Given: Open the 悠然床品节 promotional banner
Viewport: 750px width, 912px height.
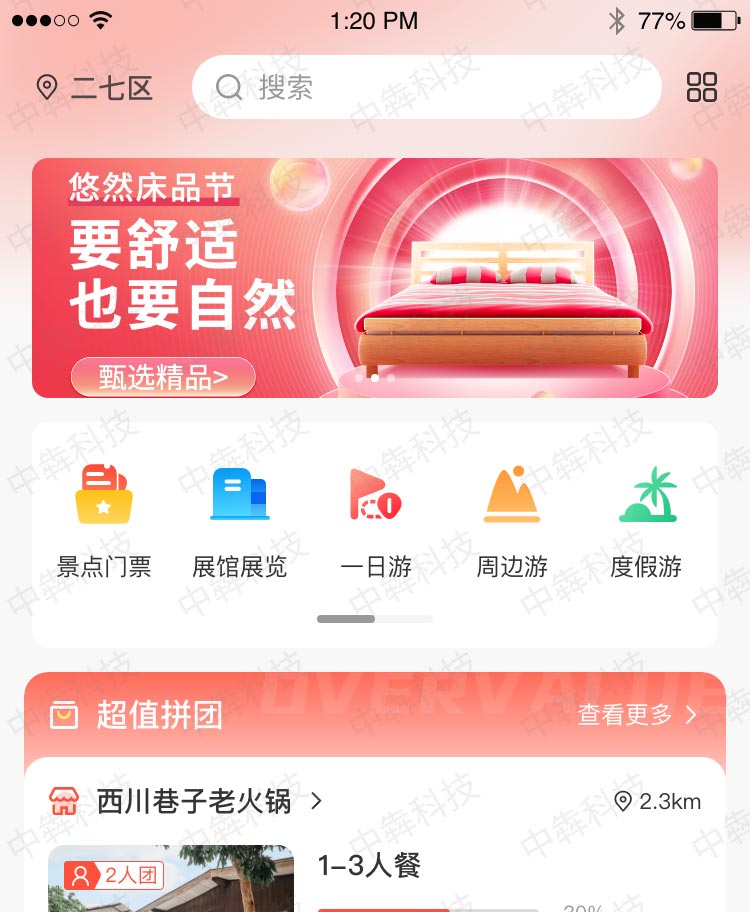Looking at the screenshot, I should coord(374,278).
